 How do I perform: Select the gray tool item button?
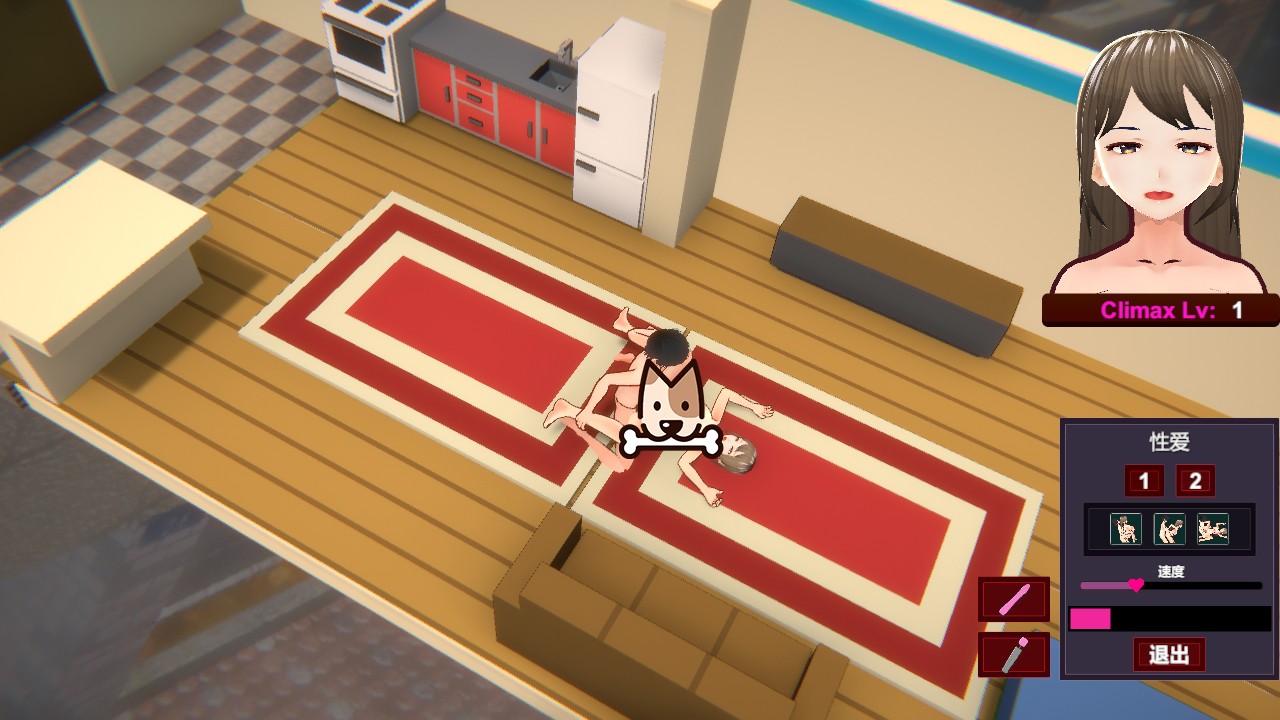click(1014, 655)
